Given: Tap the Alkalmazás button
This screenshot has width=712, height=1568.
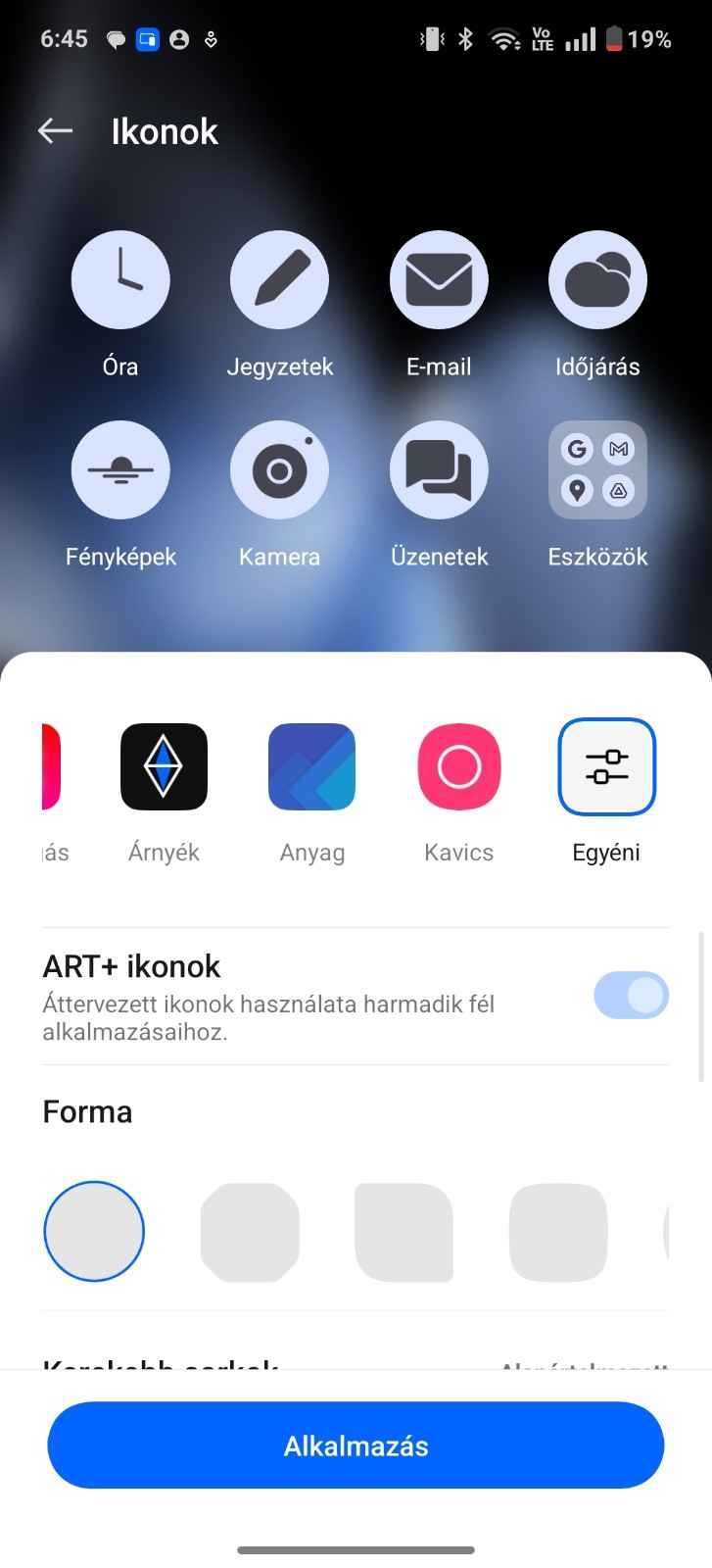Looking at the screenshot, I should (x=356, y=1445).
